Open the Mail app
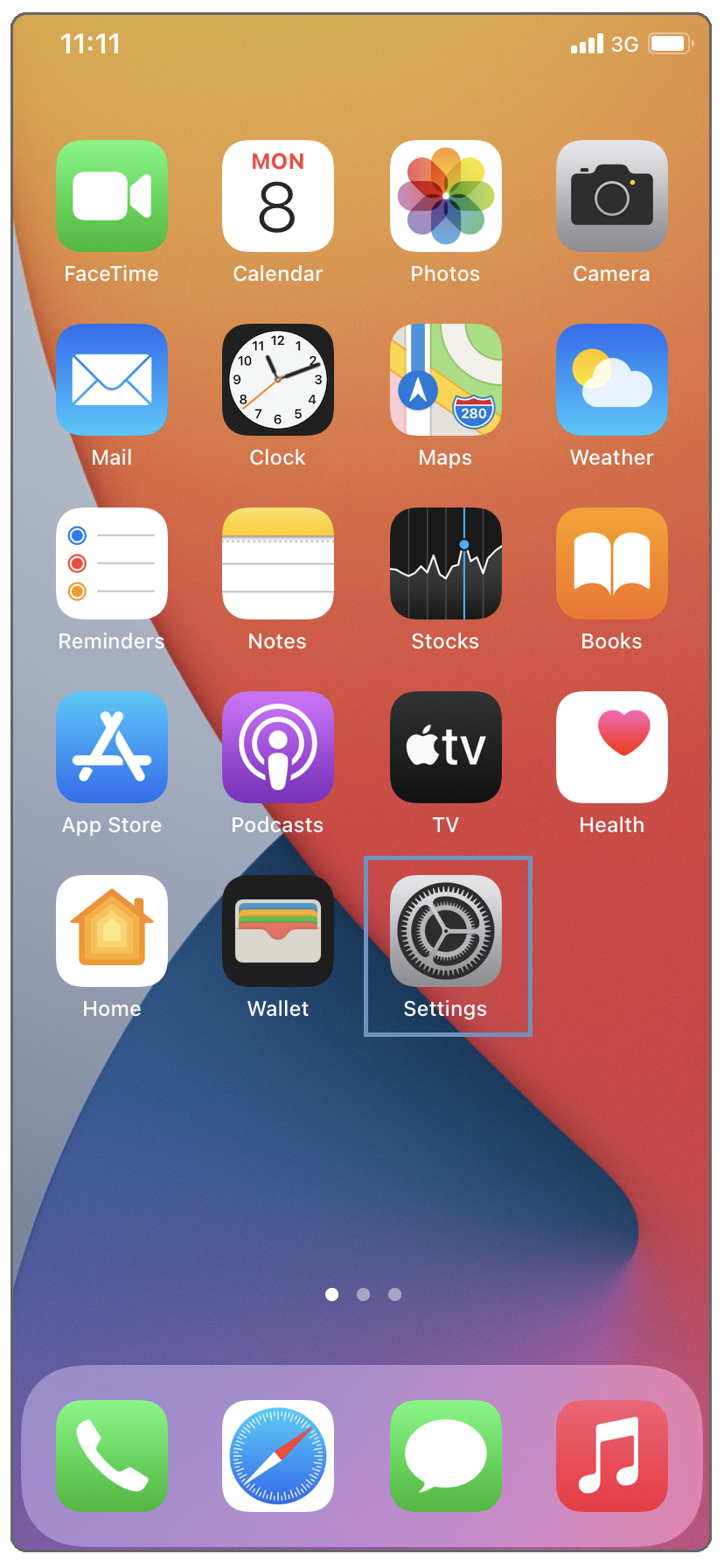724x1568 pixels. pos(112,380)
